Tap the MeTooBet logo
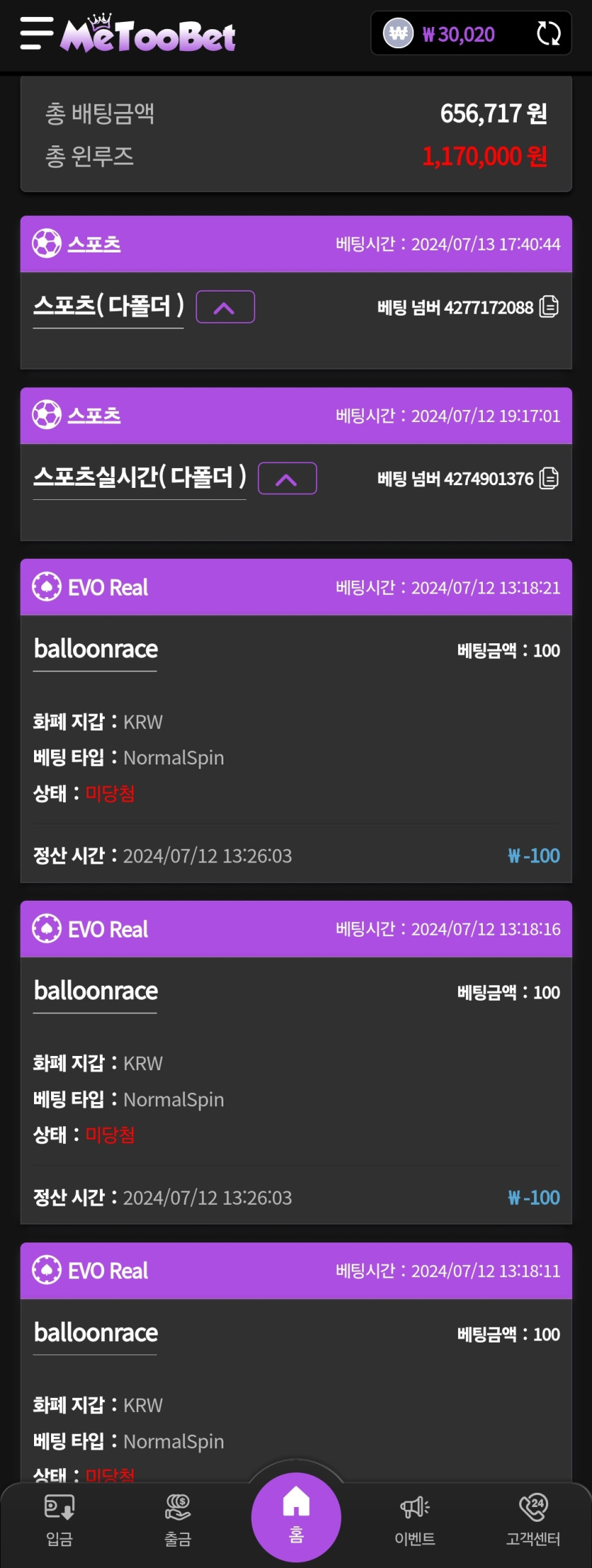 [148, 34]
